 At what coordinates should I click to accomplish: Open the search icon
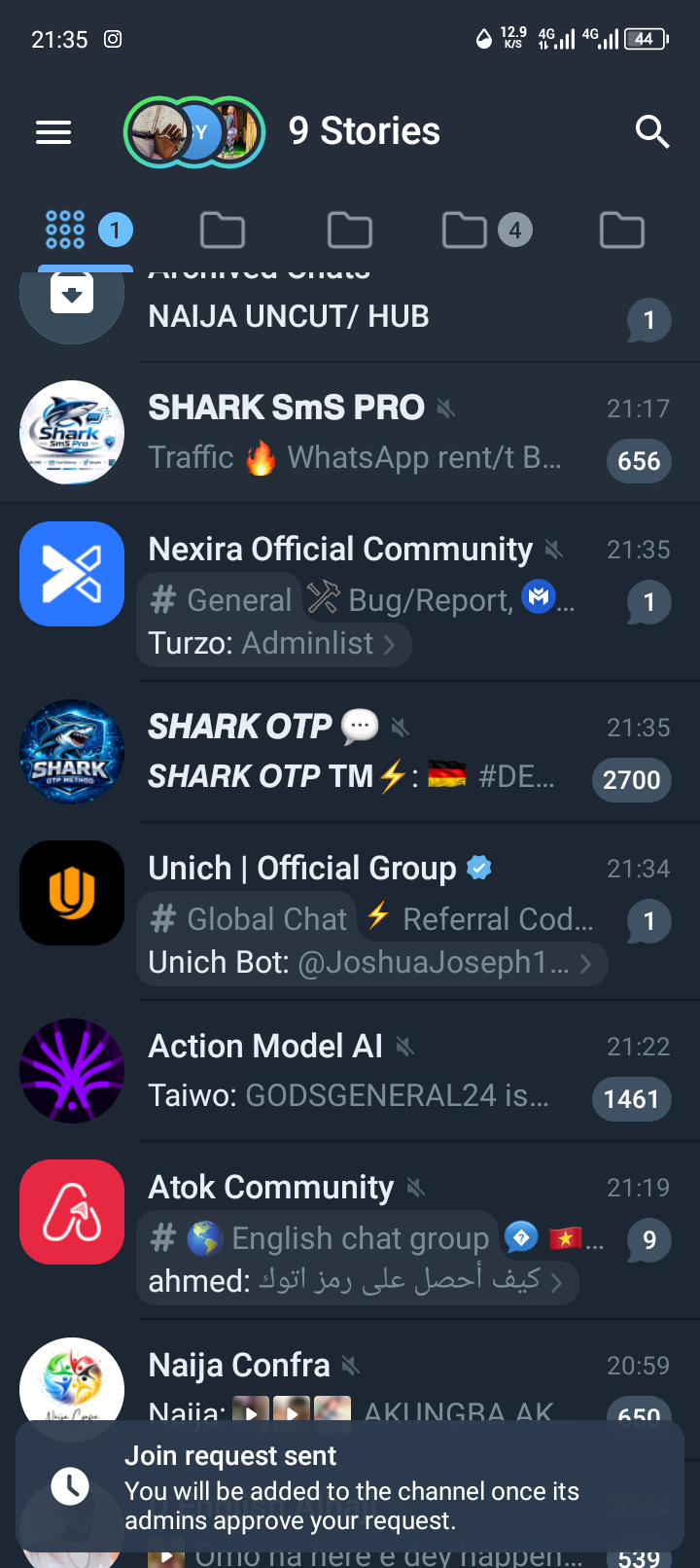[x=651, y=132]
